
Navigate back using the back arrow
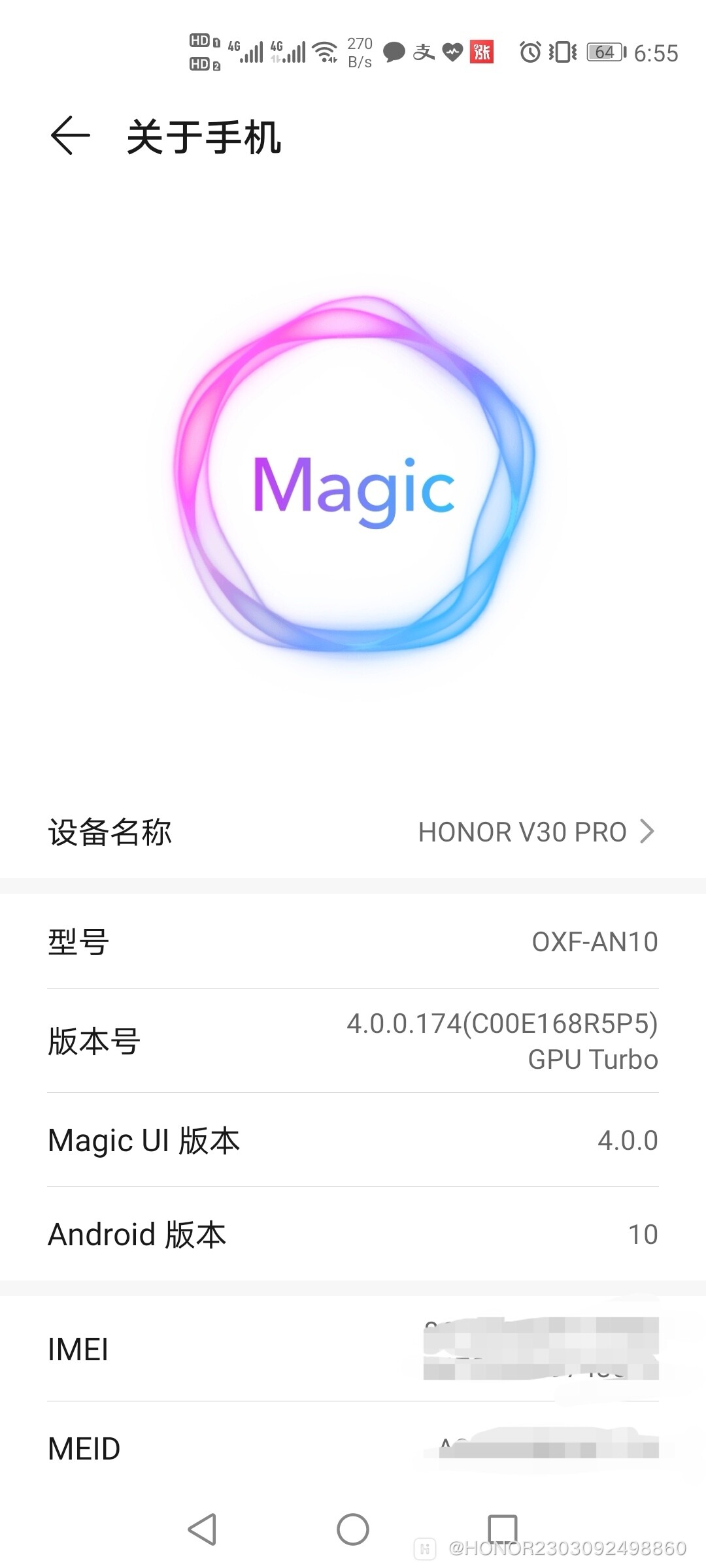[x=67, y=135]
